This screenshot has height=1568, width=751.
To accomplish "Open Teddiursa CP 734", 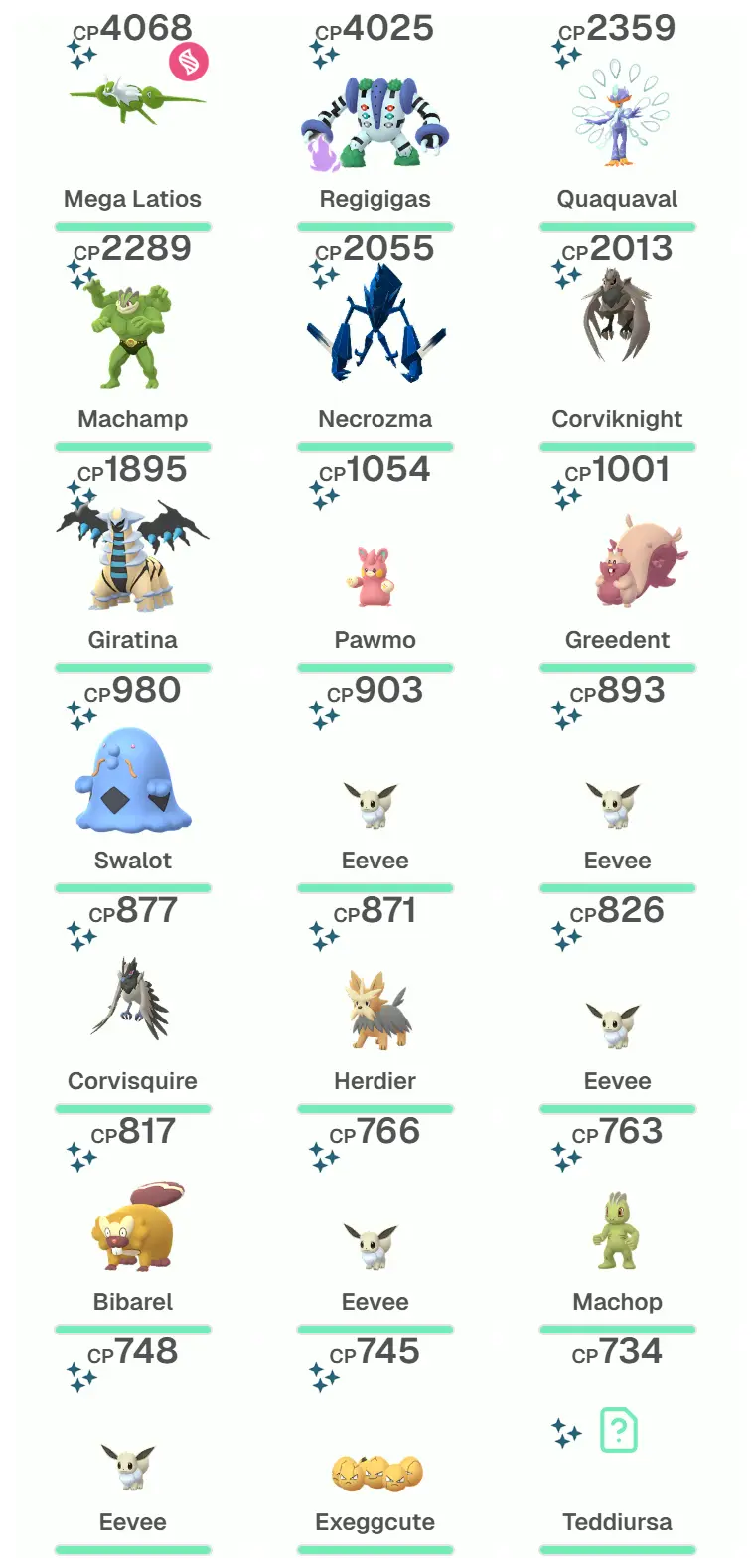I will point(619,1431).
